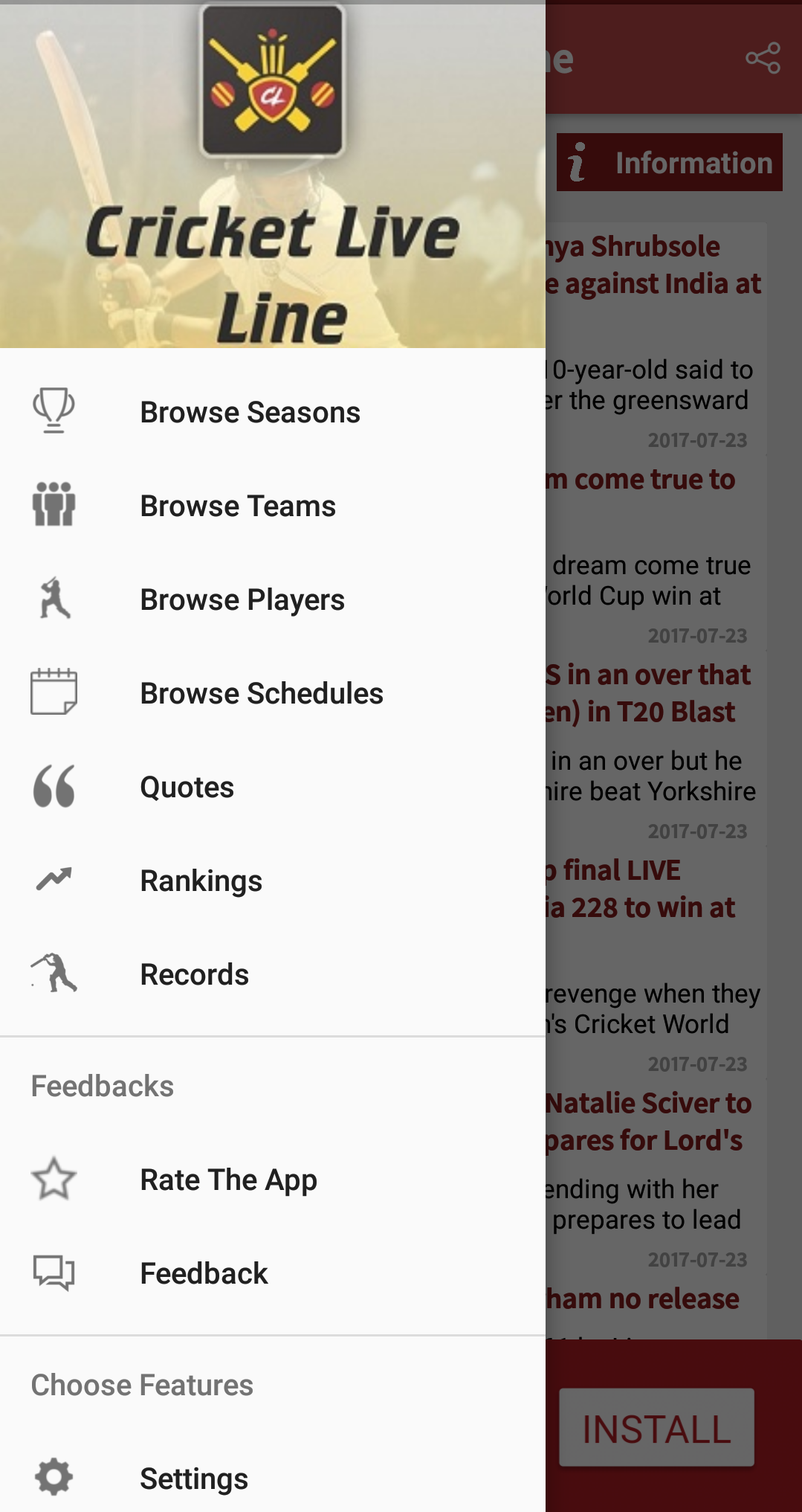The image size is (802, 1512).
Task: Go to Browse Players
Action: point(272,599)
